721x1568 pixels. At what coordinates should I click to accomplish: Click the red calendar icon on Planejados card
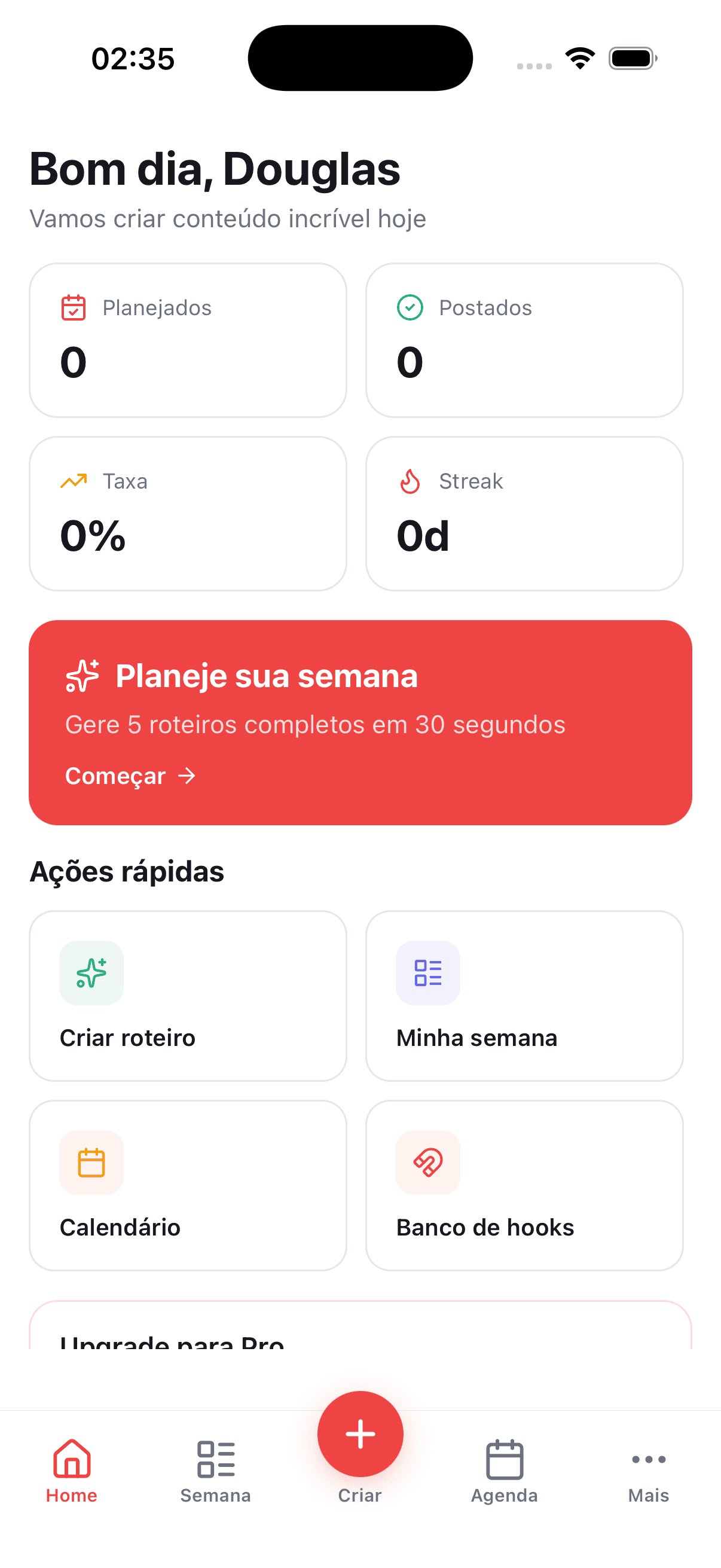tap(73, 308)
